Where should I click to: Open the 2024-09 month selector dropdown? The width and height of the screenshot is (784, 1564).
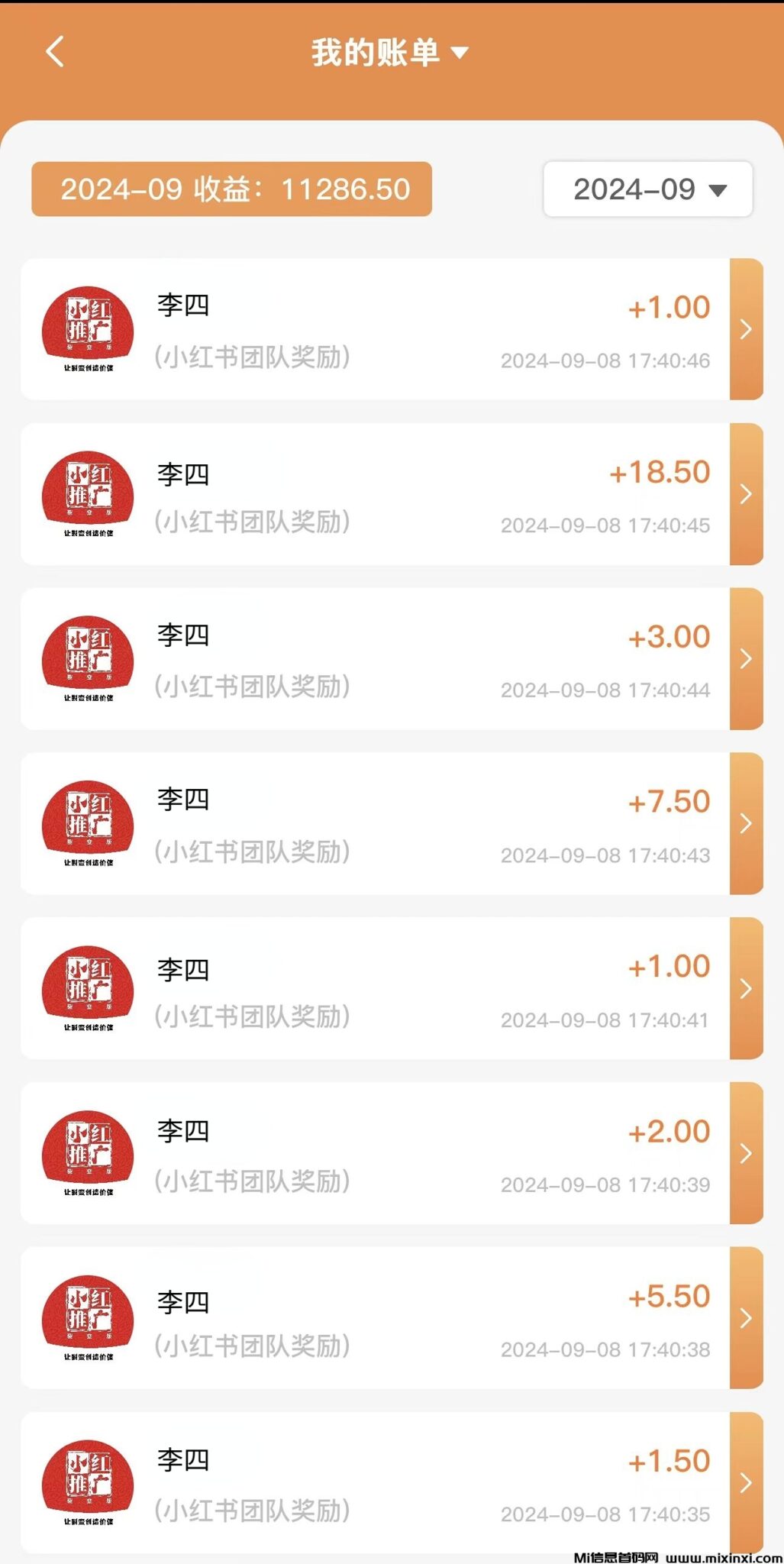click(x=647, y=189)
